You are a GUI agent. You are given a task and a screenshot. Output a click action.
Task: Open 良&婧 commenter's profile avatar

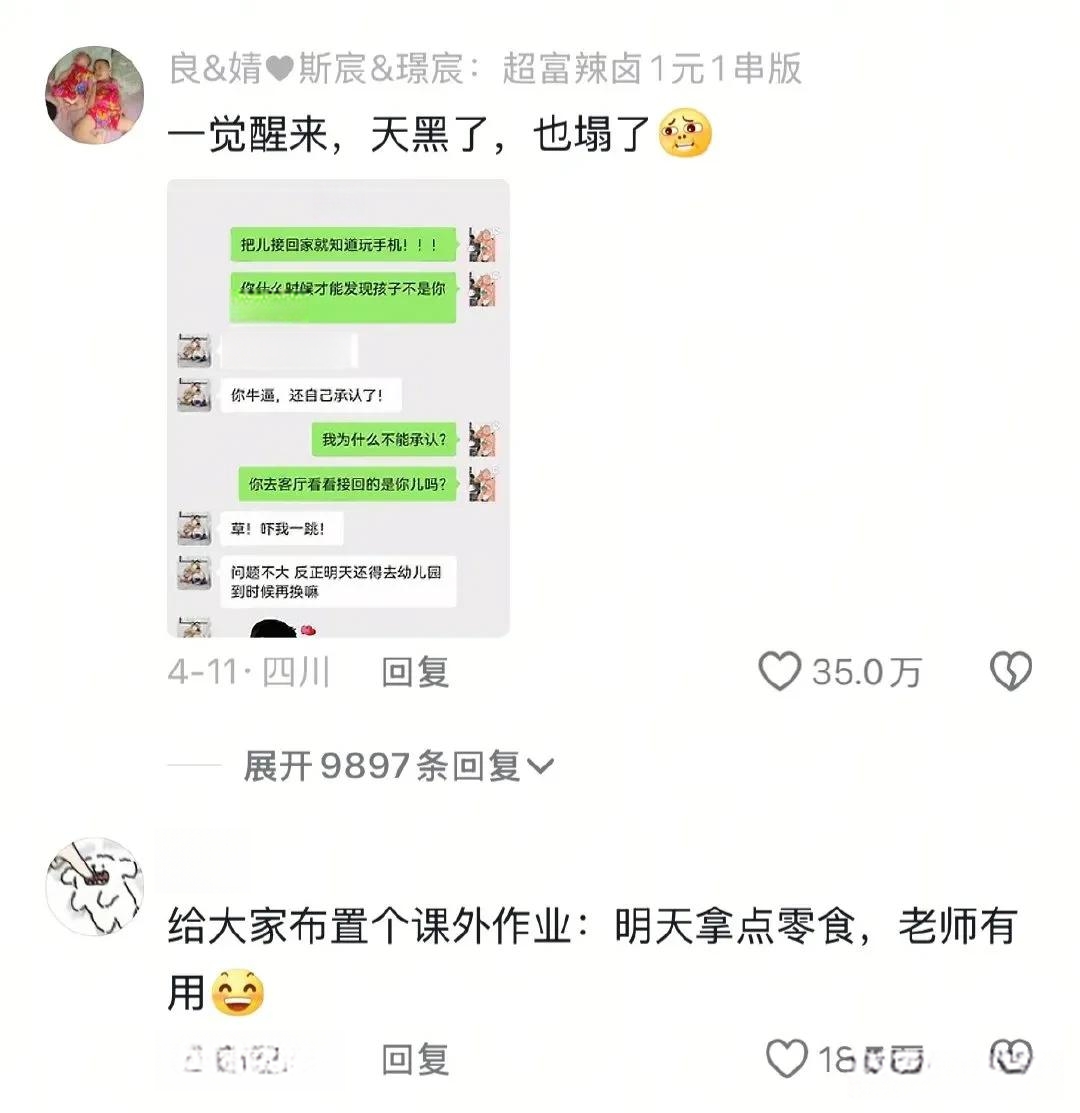tap(95, 94)
